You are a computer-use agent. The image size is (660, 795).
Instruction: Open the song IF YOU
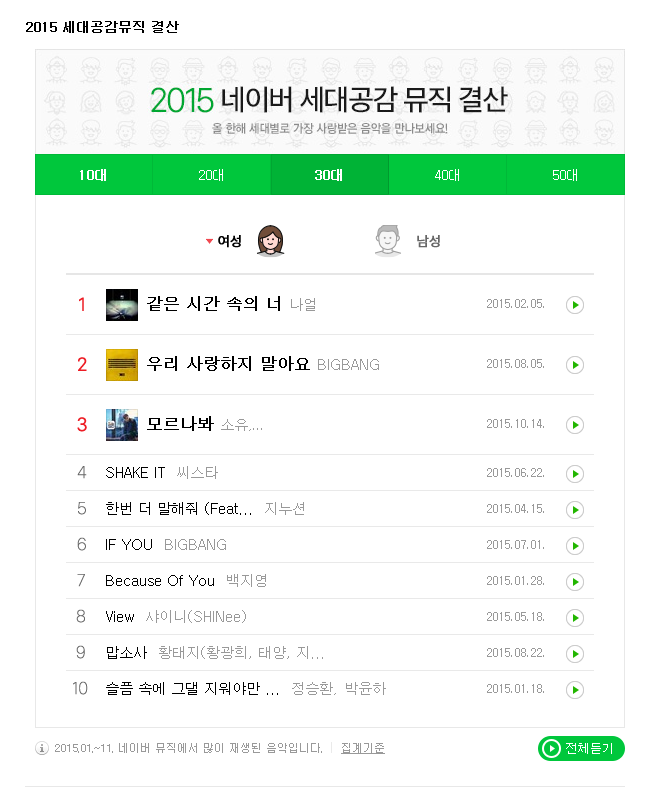(129, 545)
